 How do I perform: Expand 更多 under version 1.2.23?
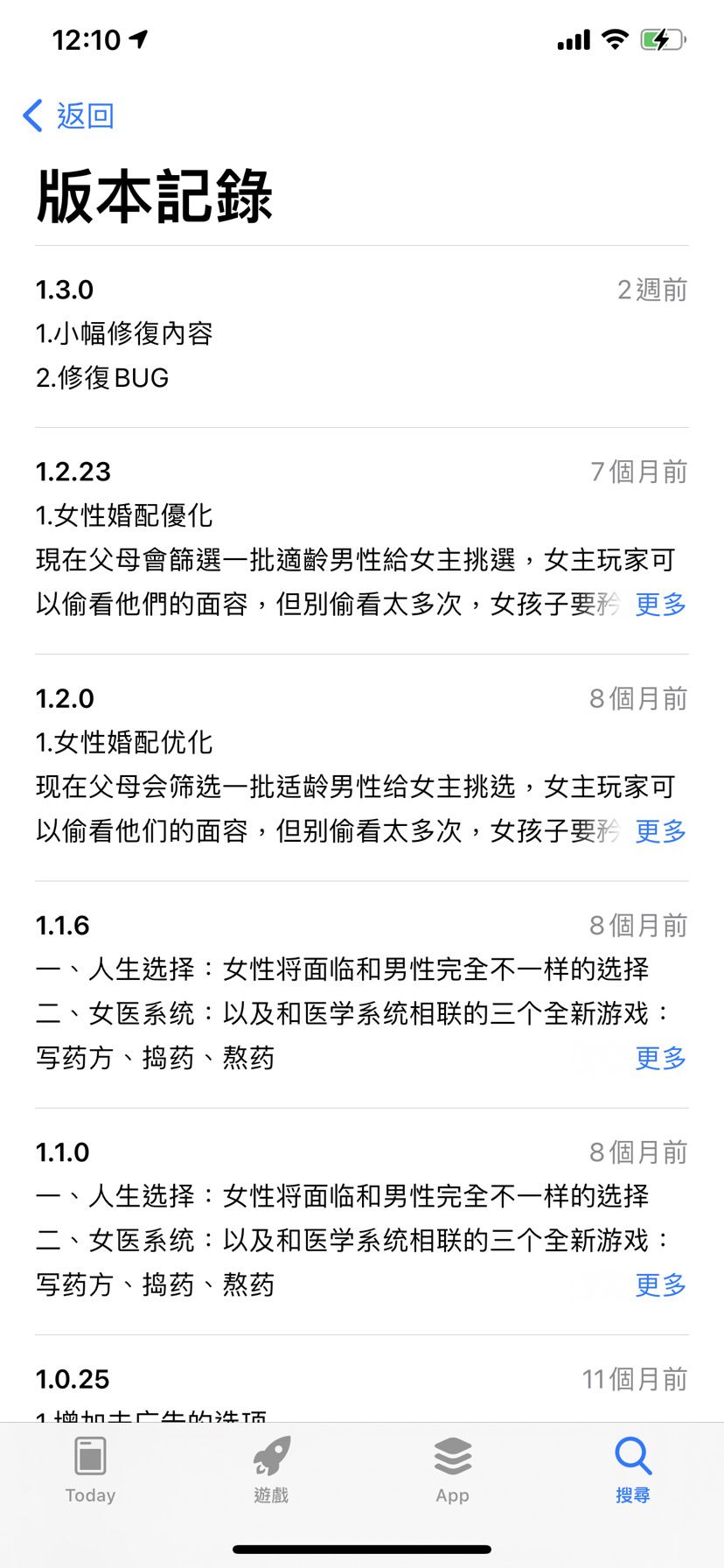click(660, 604)
